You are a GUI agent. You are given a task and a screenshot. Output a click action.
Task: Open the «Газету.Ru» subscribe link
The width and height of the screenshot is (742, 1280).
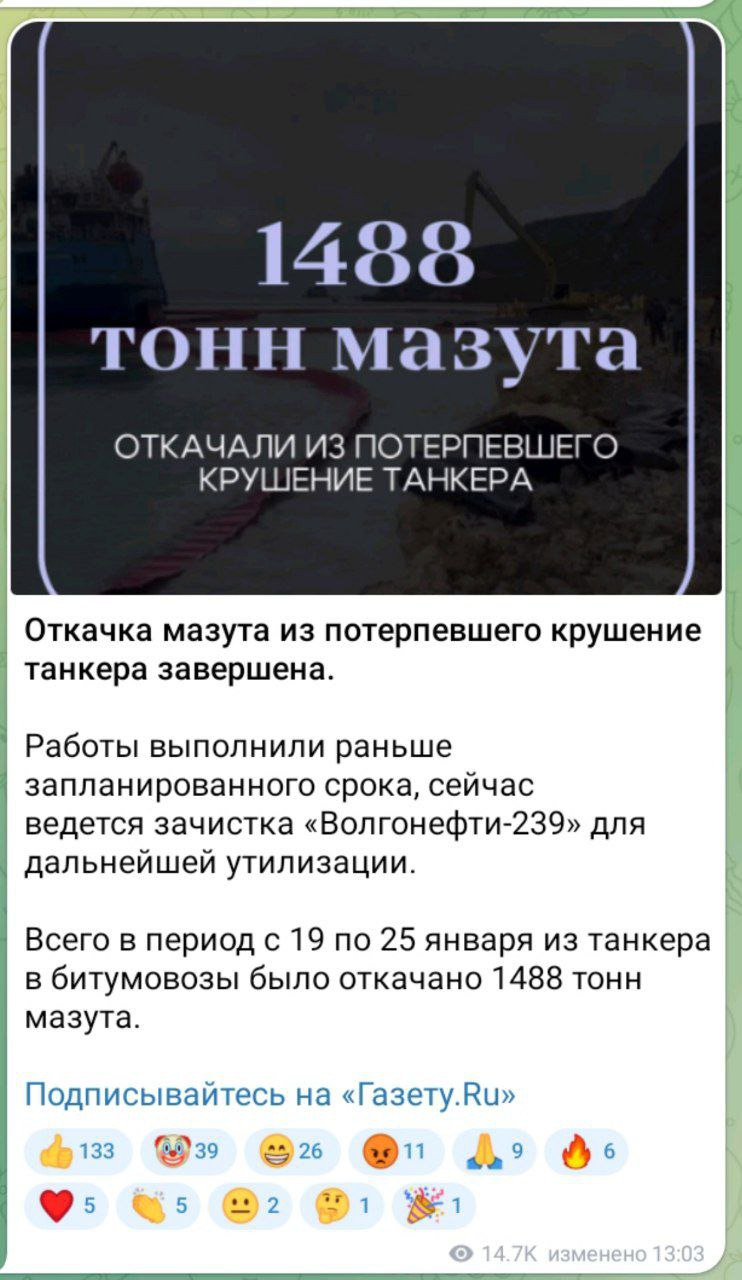click(x=269, y=1093)
